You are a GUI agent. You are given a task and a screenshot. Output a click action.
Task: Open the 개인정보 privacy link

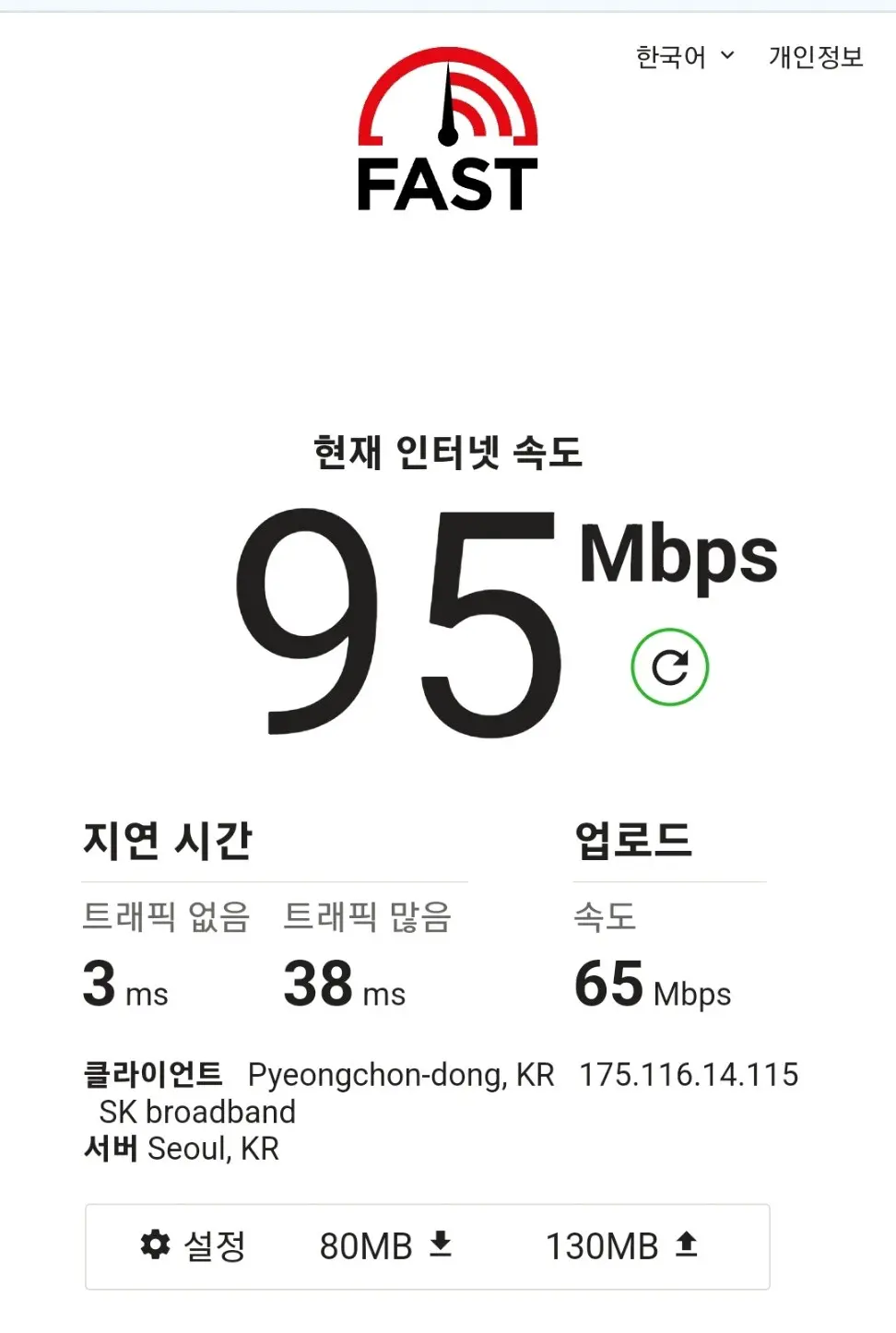815,57
